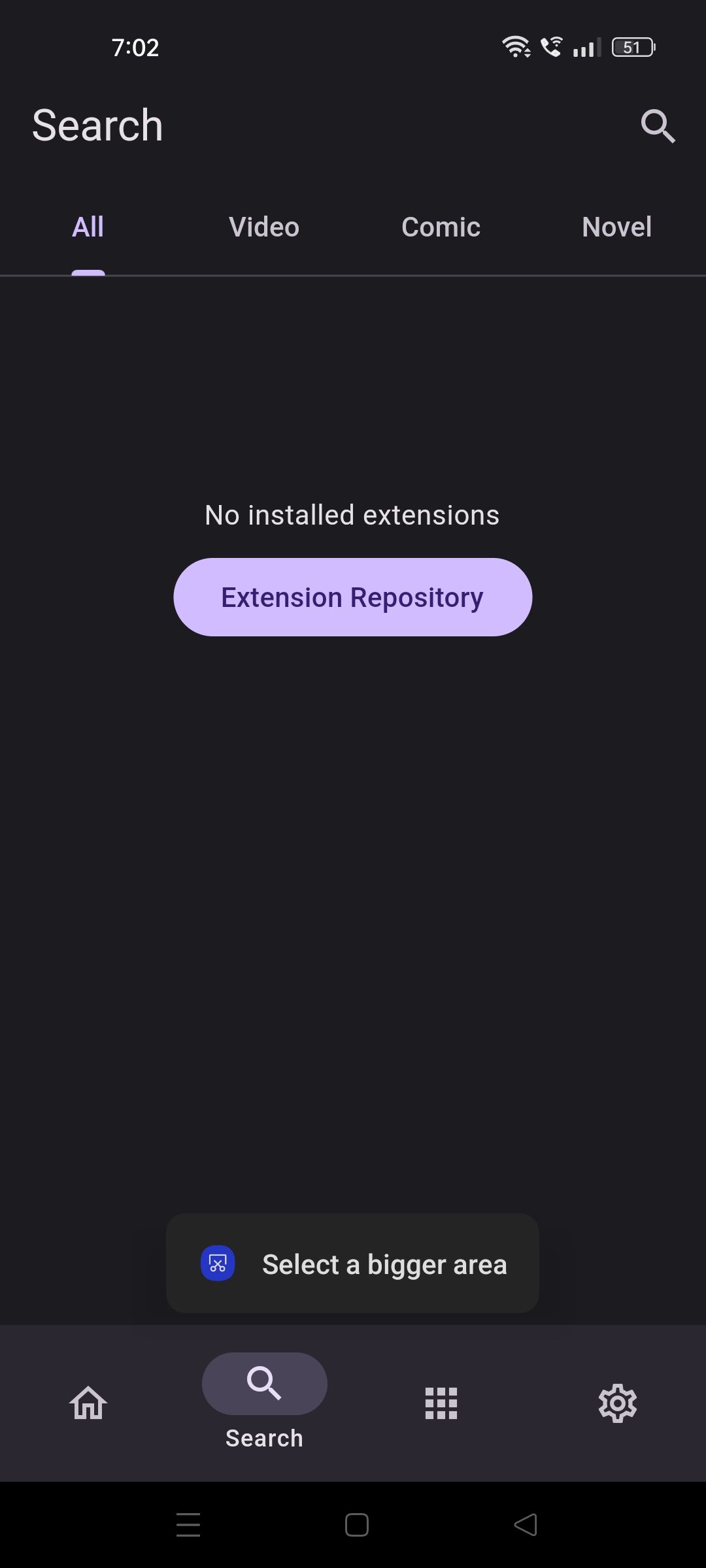Tap the Search icon in the bottom bar
The width and height of the screenshot is (706, 1568).
[x=264, y=1383]
